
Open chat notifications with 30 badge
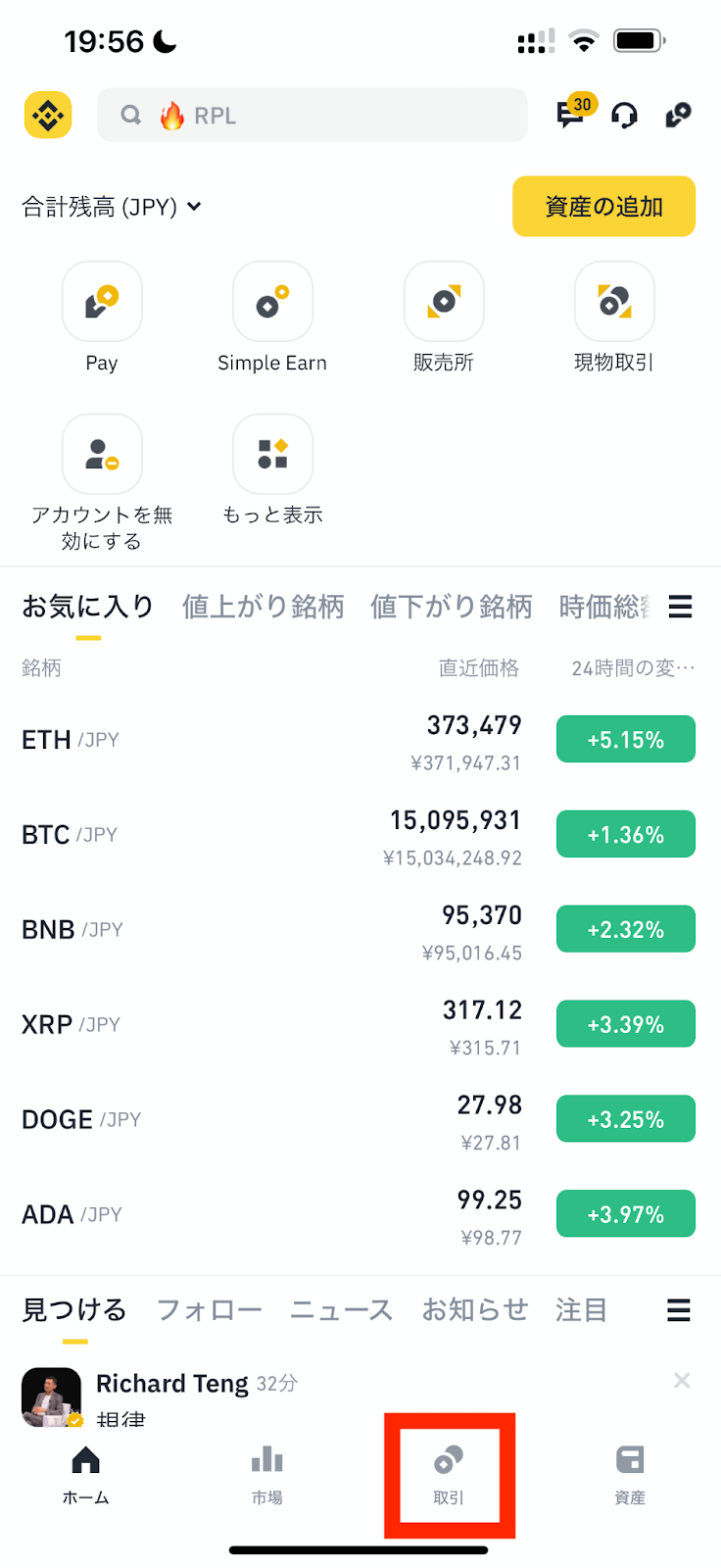pos(569,115)
